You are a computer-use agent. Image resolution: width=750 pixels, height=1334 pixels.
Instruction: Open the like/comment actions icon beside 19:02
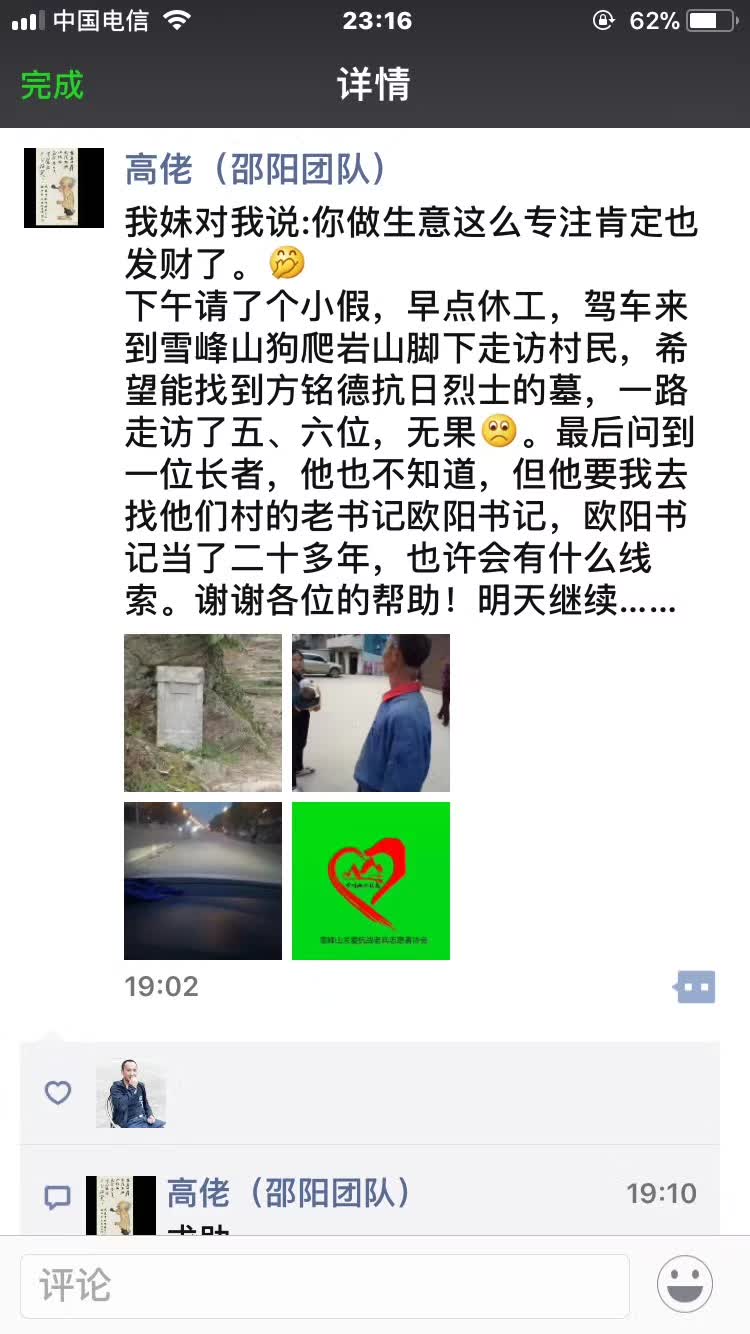click(x=695, y=987)
